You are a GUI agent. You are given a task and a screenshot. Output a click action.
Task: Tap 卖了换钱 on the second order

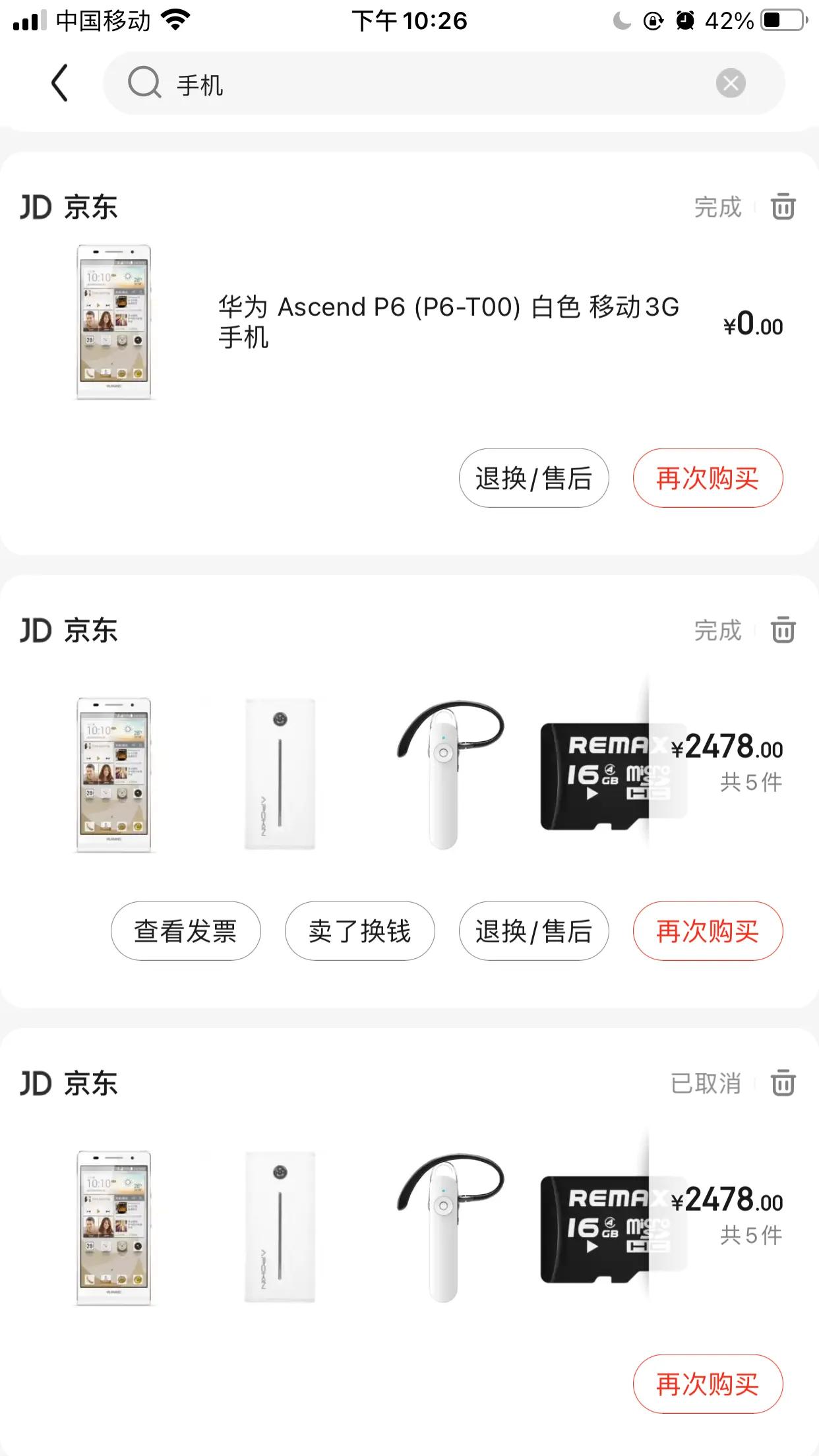pos(359,930)
